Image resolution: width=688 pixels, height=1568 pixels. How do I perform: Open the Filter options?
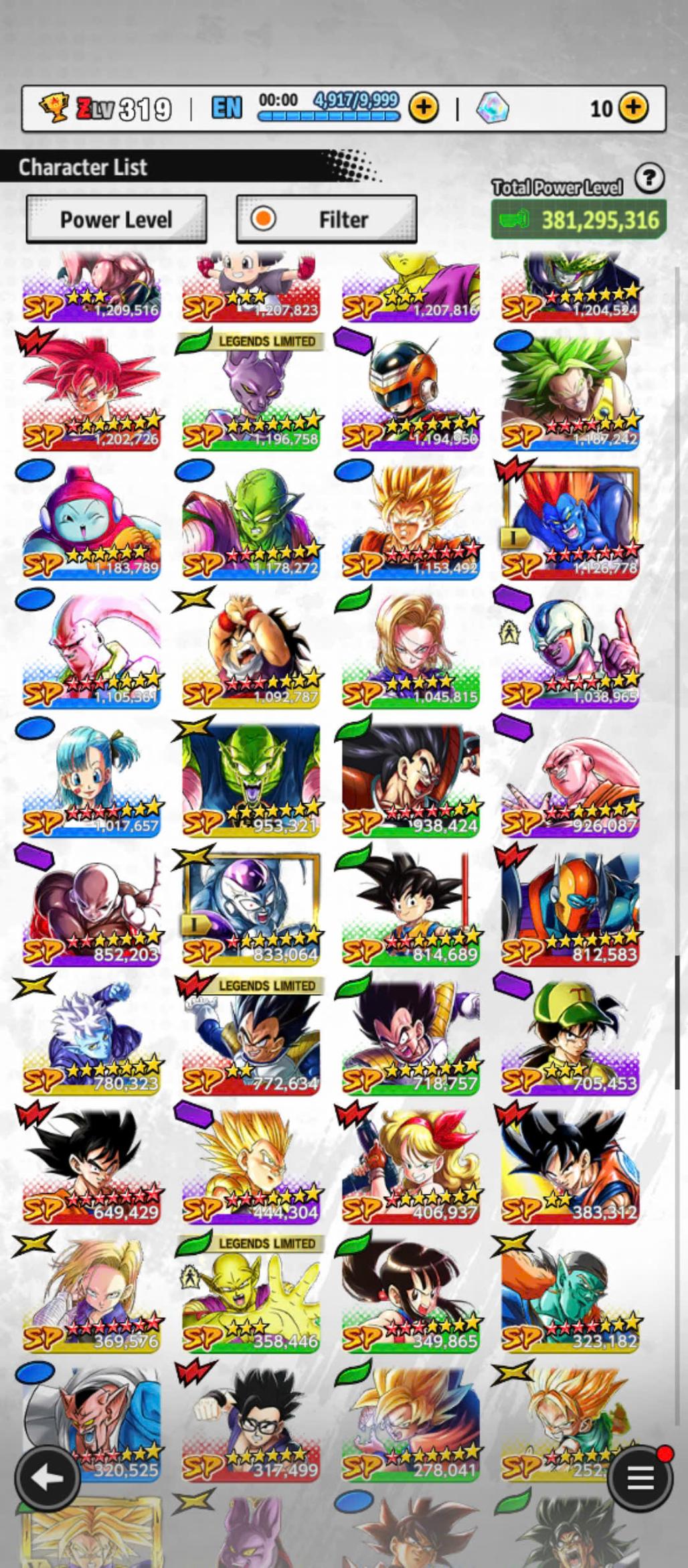click(327, 220)
